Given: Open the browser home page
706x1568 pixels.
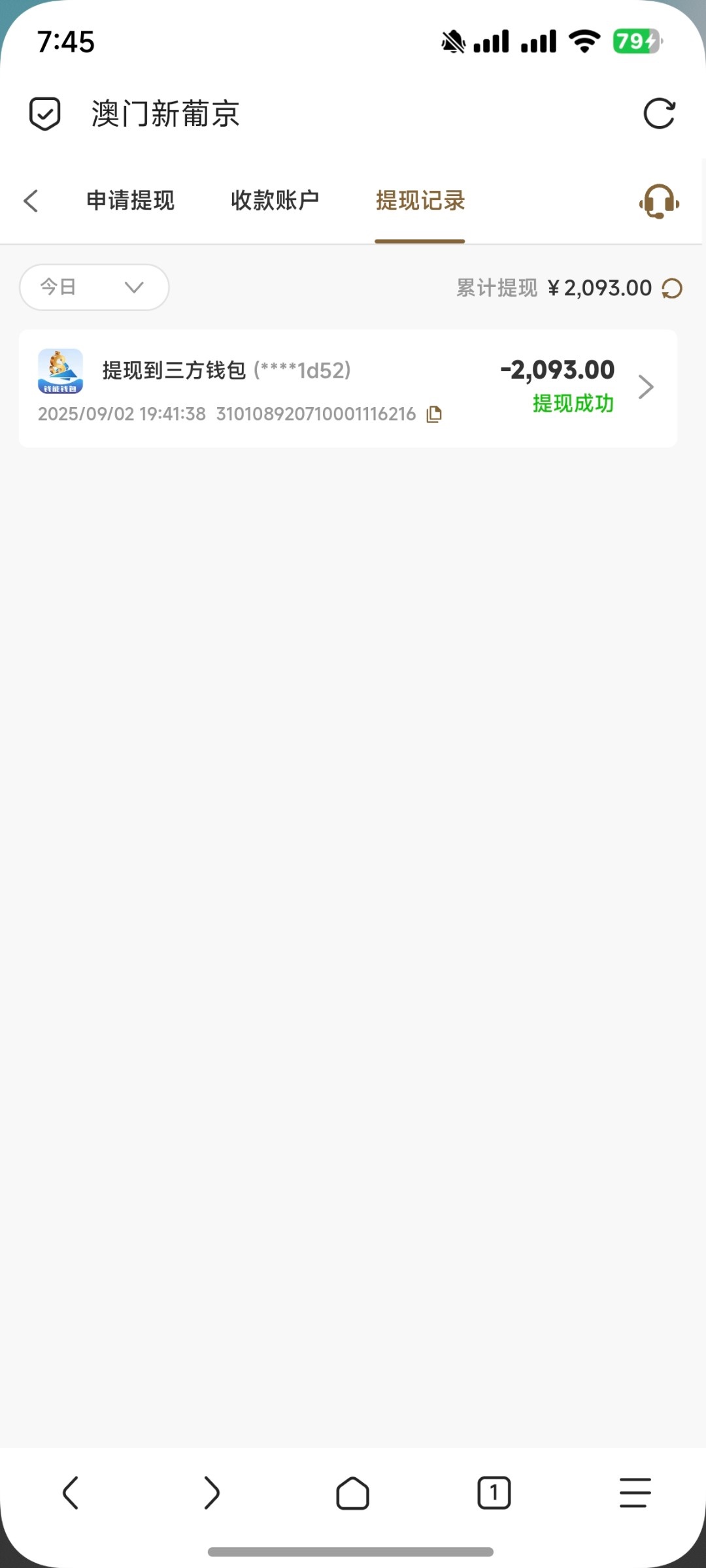Looking at the screenshot, I should point(353,1493).
